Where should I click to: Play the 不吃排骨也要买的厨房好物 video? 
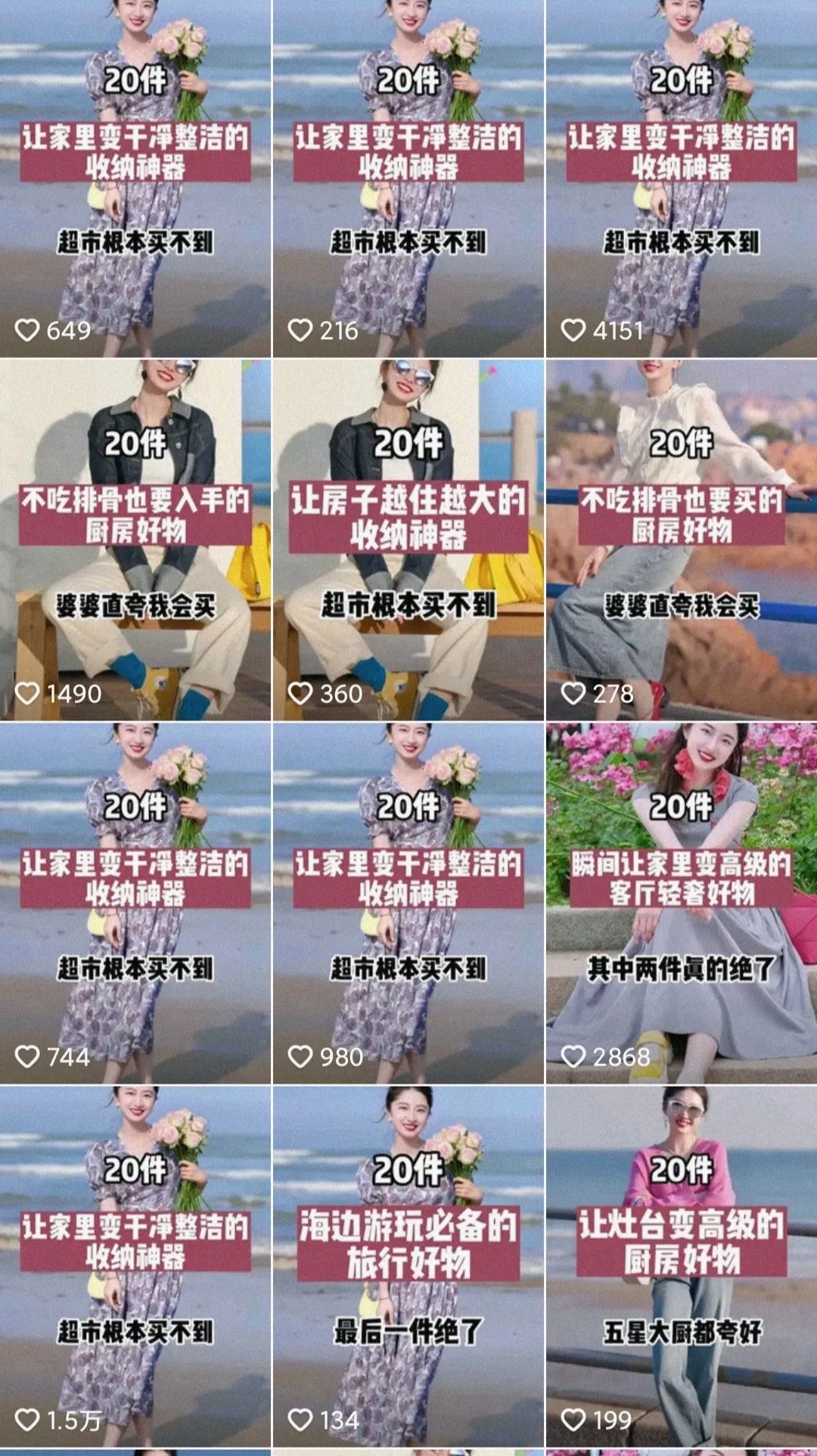click(x=681, y=539)
